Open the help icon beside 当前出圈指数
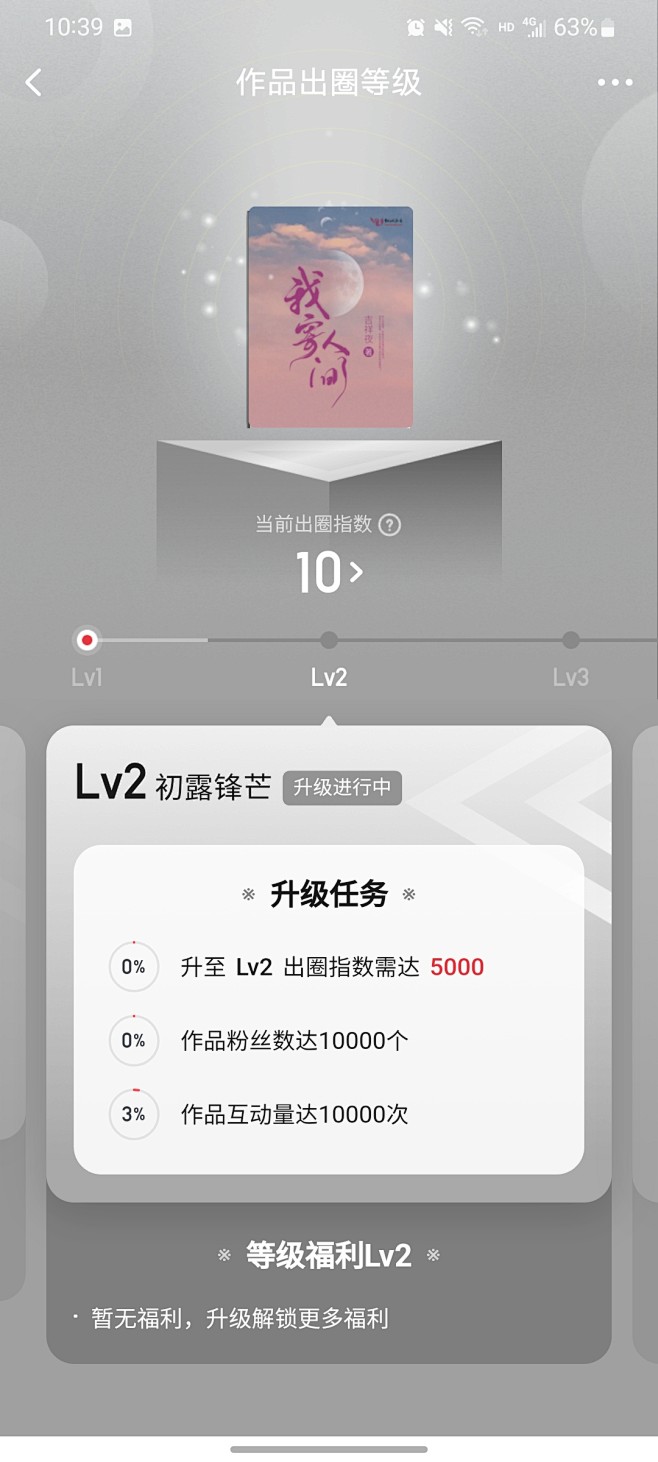 pyautogui.click(x=390, y=524)
